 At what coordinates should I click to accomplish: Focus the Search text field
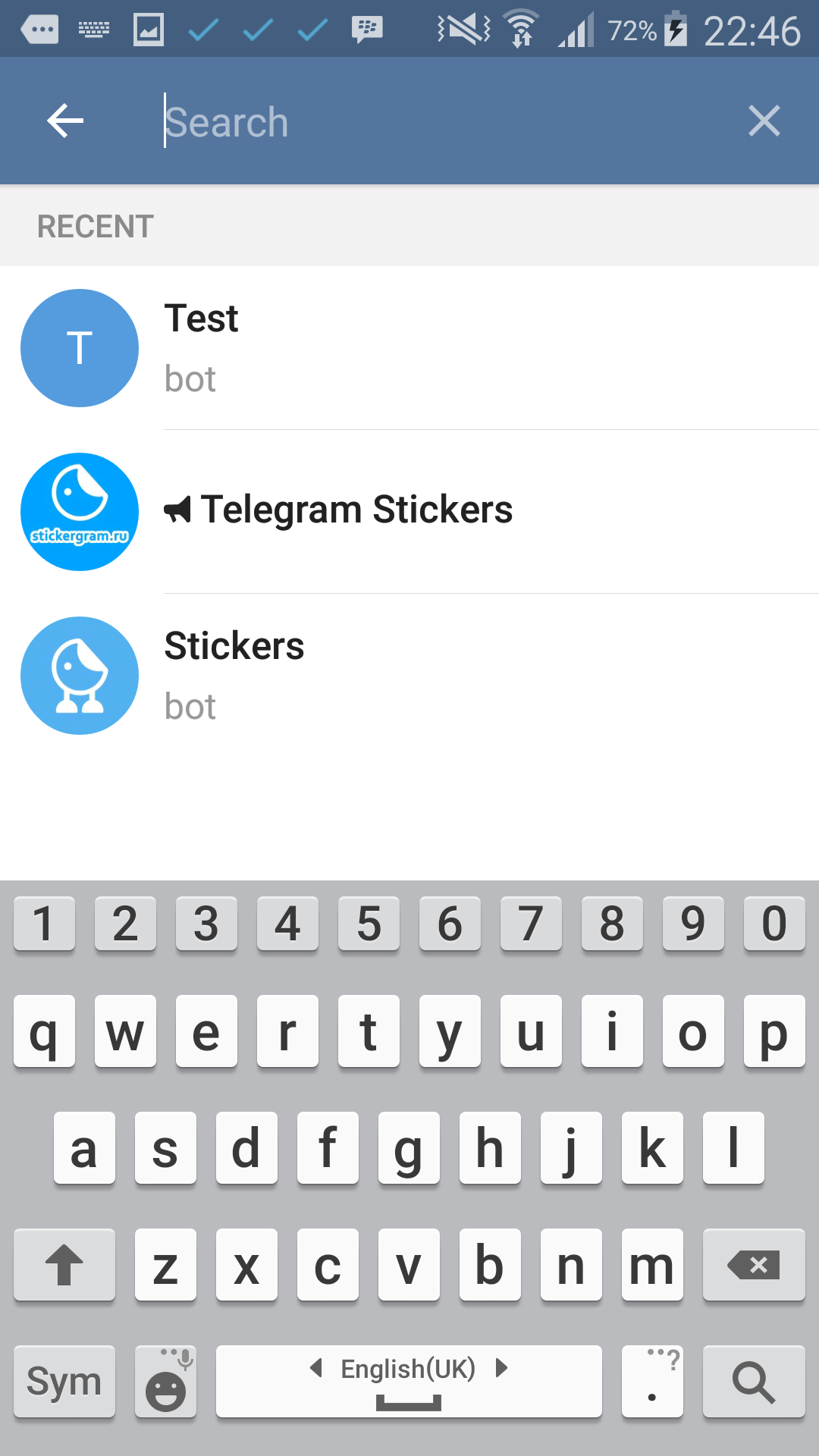(x=440, y=121)
